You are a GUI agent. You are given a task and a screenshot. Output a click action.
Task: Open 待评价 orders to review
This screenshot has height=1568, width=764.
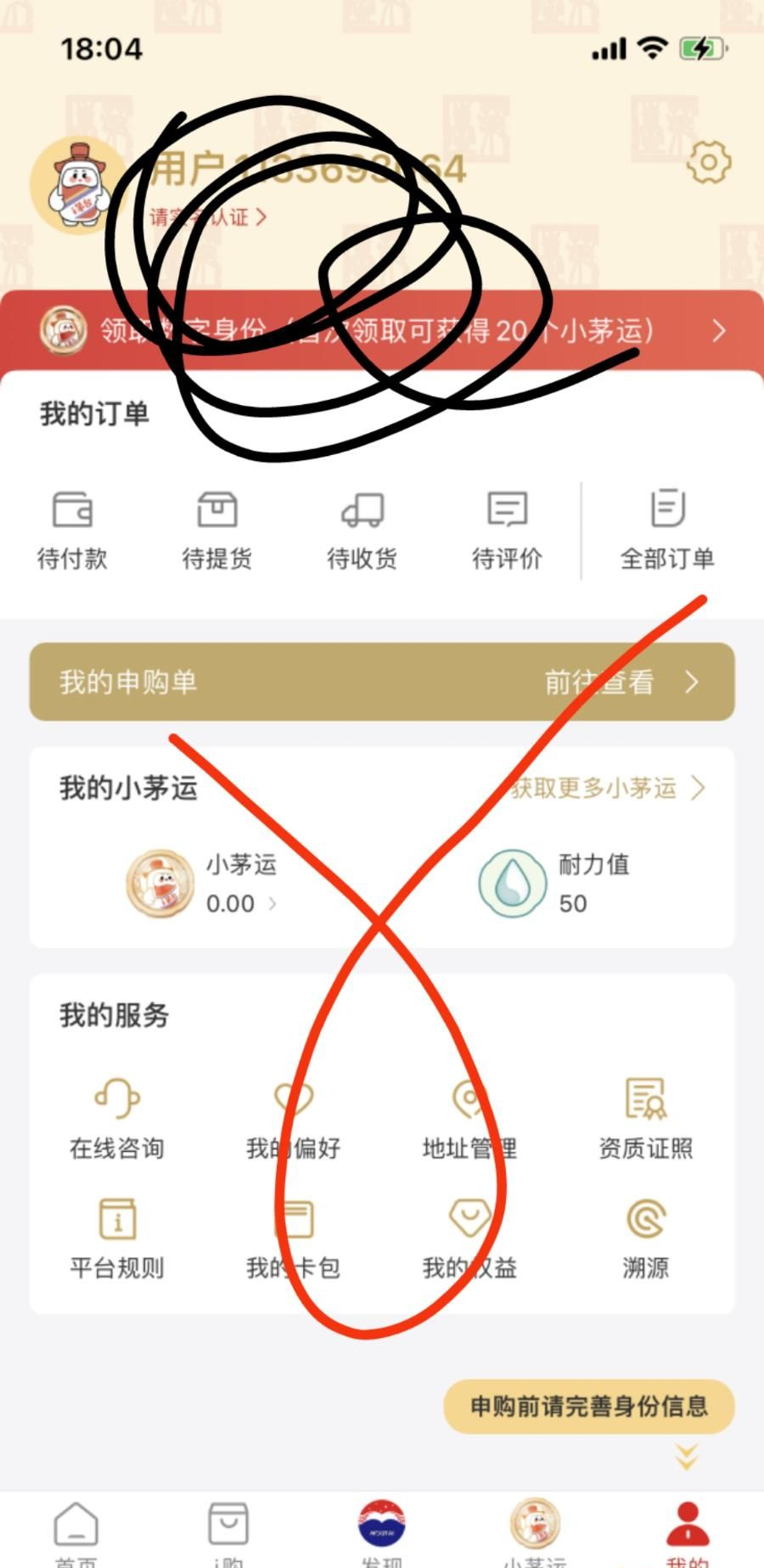pos(507,528)
